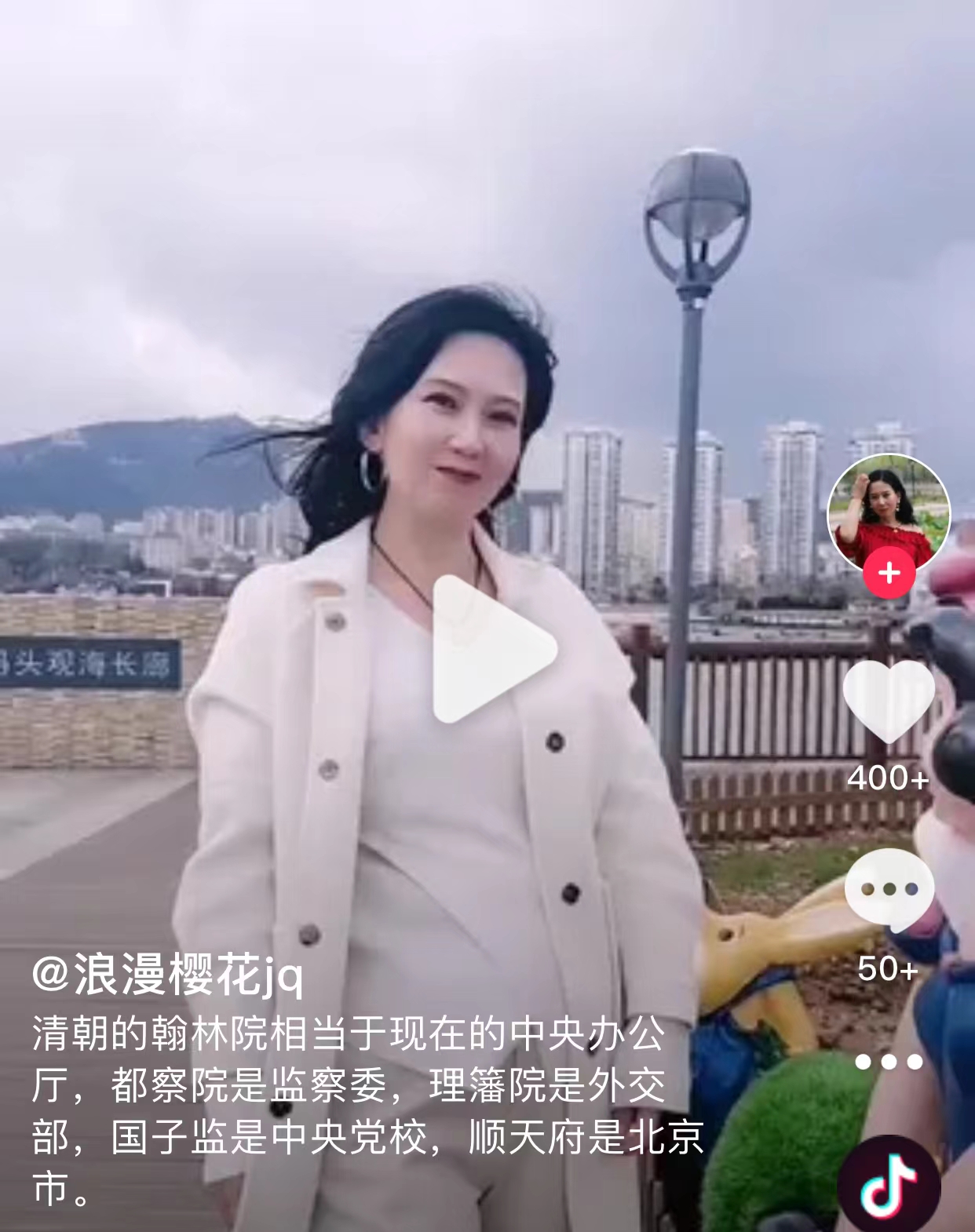Open the comments bubble

point(889,888)
